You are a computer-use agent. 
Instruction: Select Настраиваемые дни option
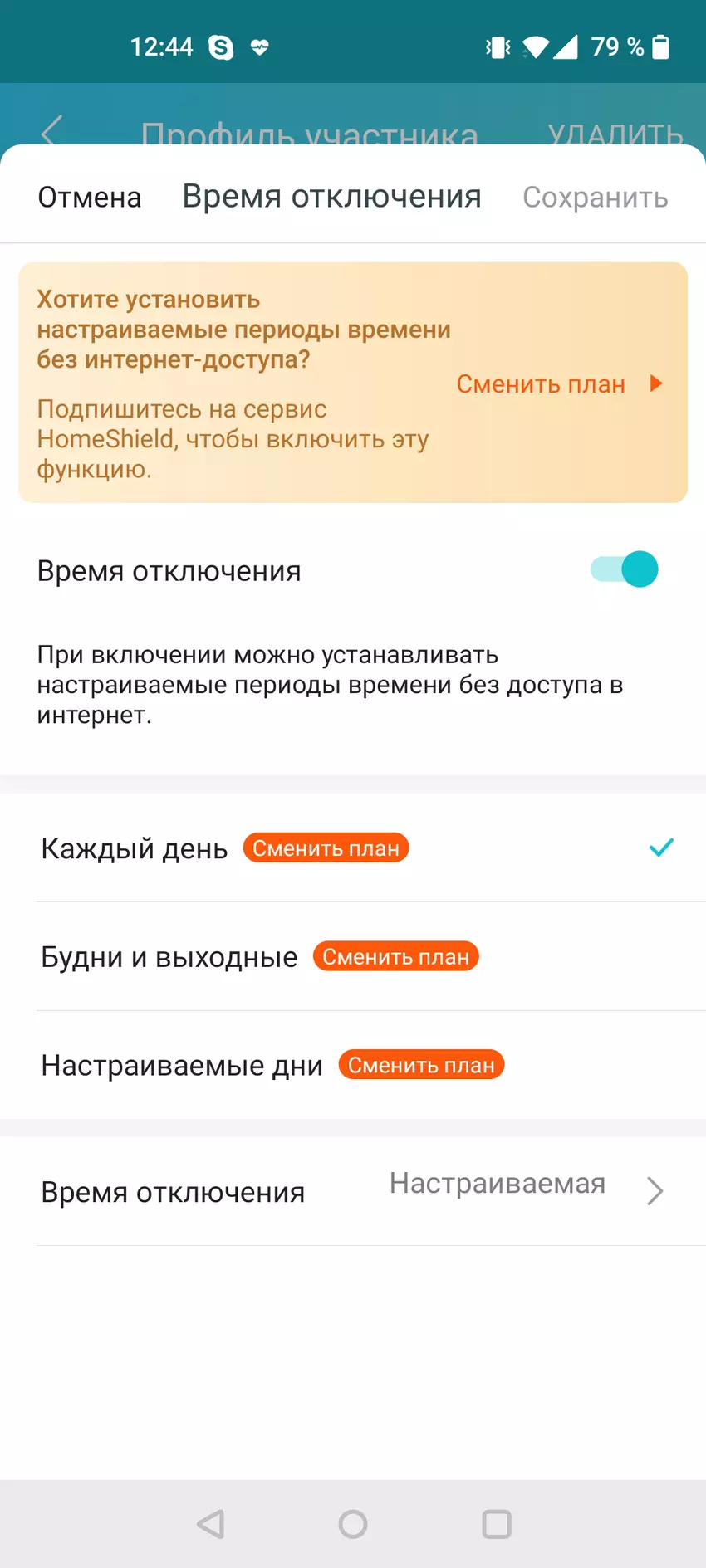[x=182, y=1066]
